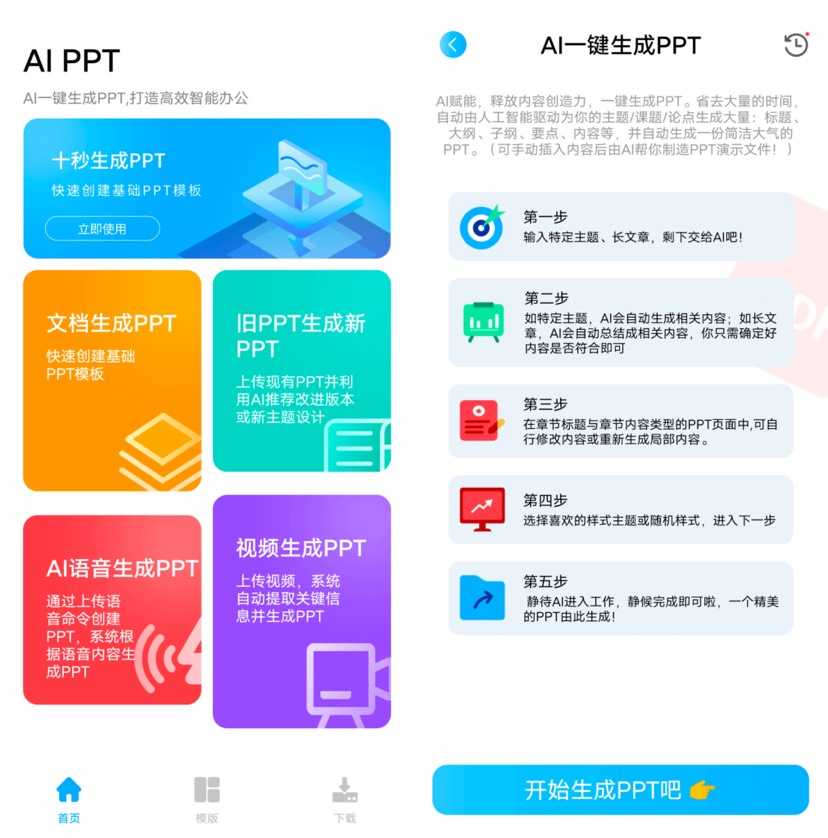Viewport: 828px width, 838px height.
Task: Tap 立即使用 on the 十秒生成PPT banner
Action: [102, 229]
